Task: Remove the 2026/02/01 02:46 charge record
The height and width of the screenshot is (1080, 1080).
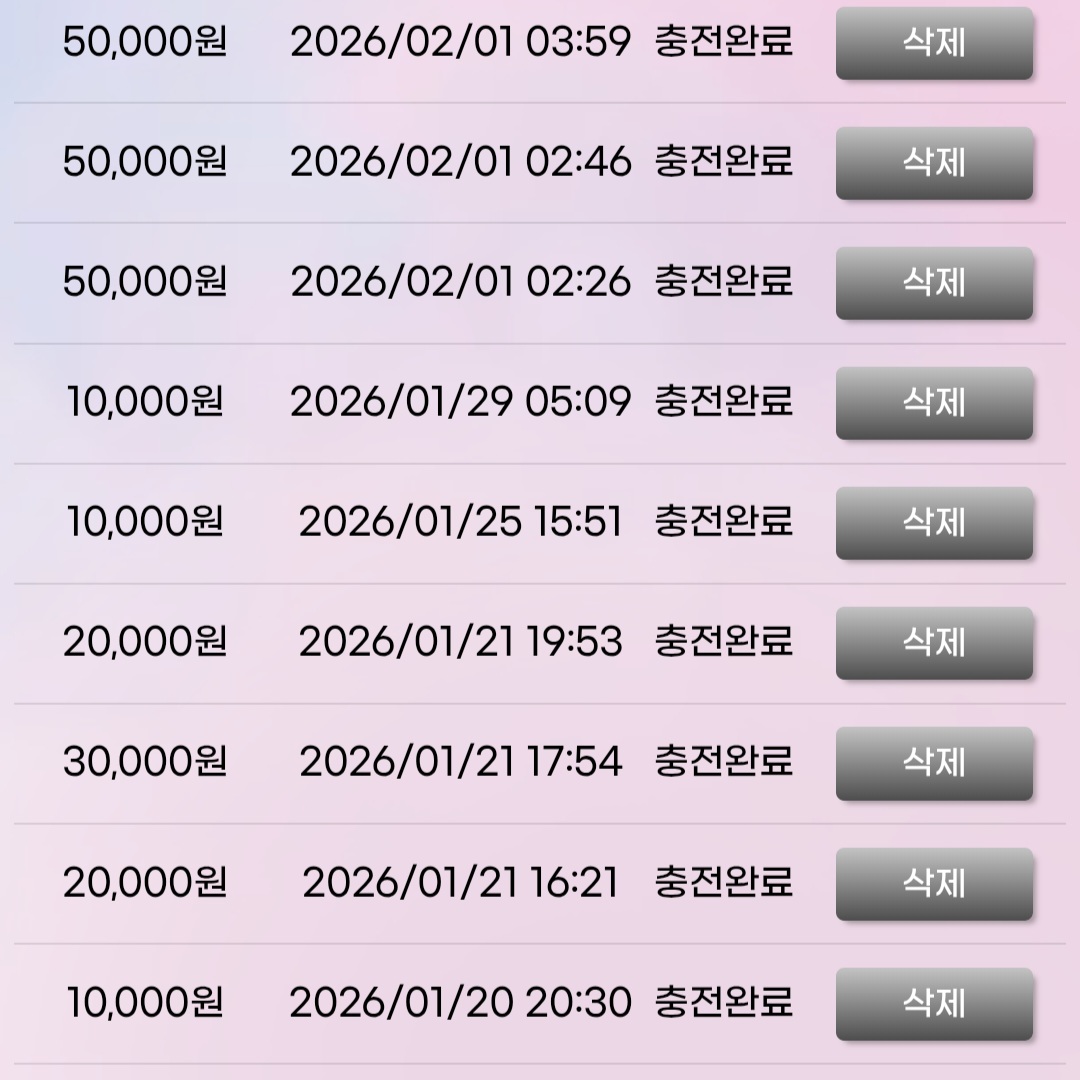Action: click(934, 163)
